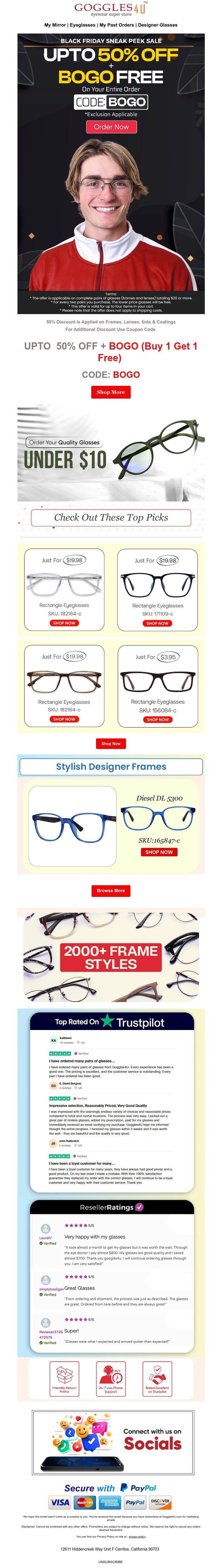Image resolution: width=222 pixels, height=1568 pixels.
Task: Tap the Unsubscribe link
Action: pos(110,1561)
